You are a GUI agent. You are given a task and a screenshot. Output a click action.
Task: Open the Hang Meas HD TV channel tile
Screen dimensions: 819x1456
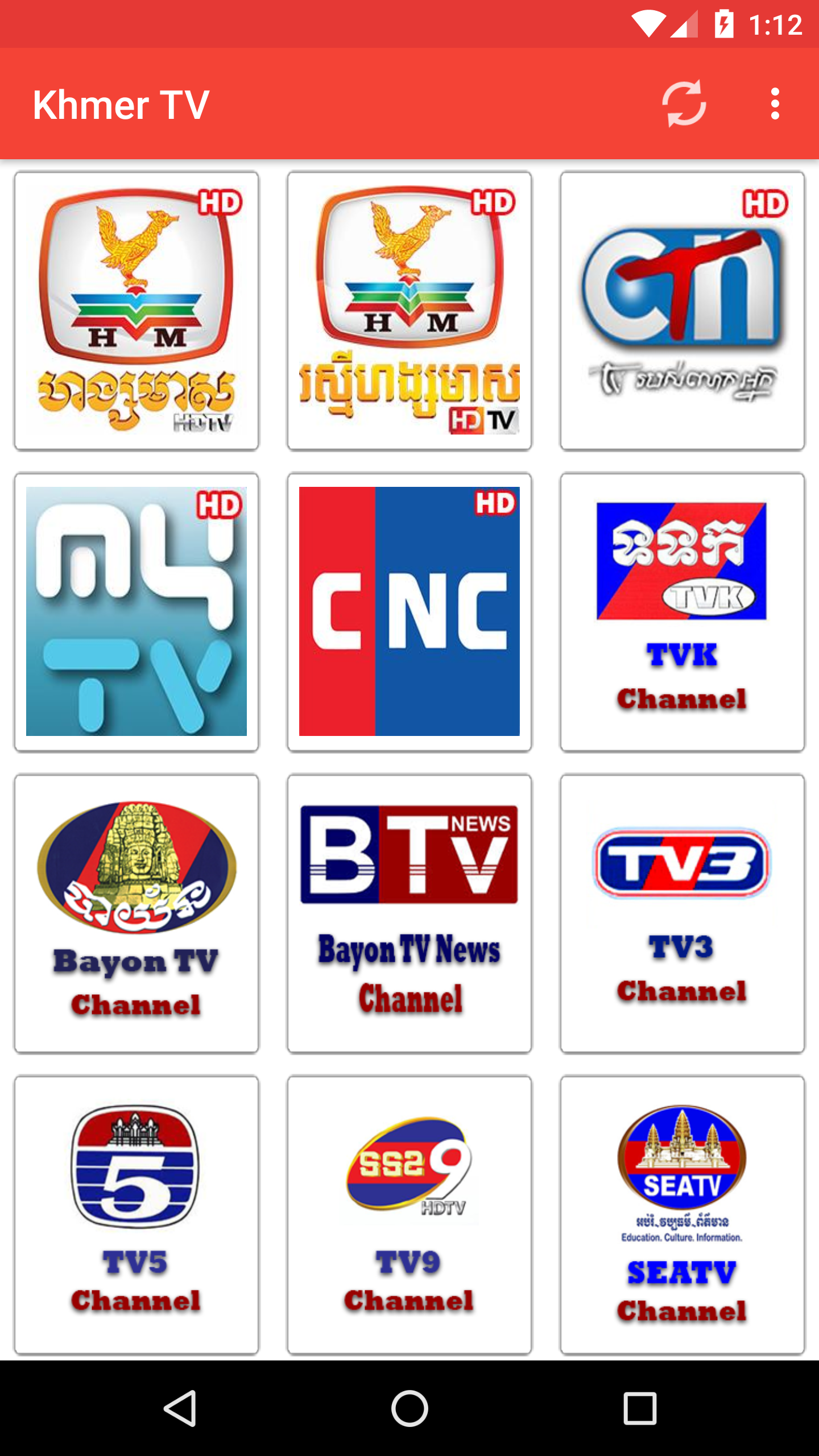409,311
